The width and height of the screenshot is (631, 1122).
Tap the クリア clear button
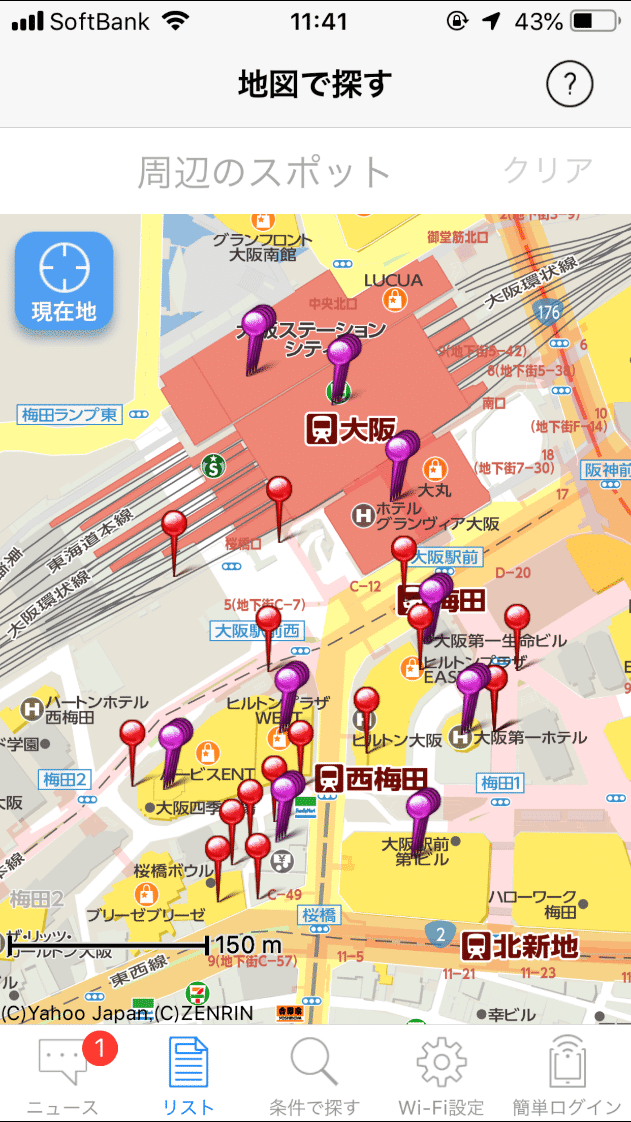pyautogui.click(x=549, y=171)
